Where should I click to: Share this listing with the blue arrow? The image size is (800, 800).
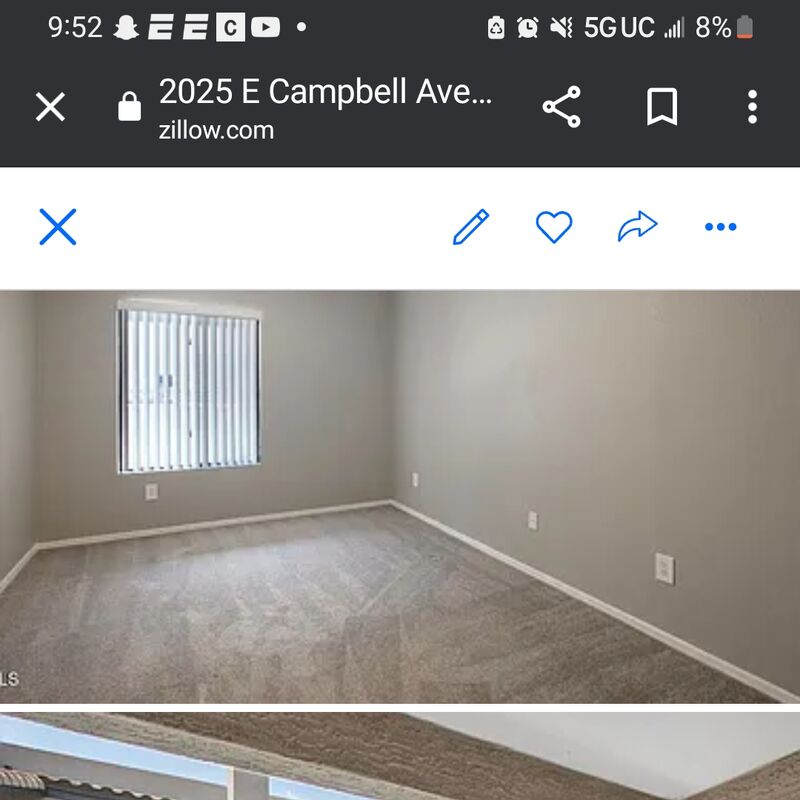637,227
